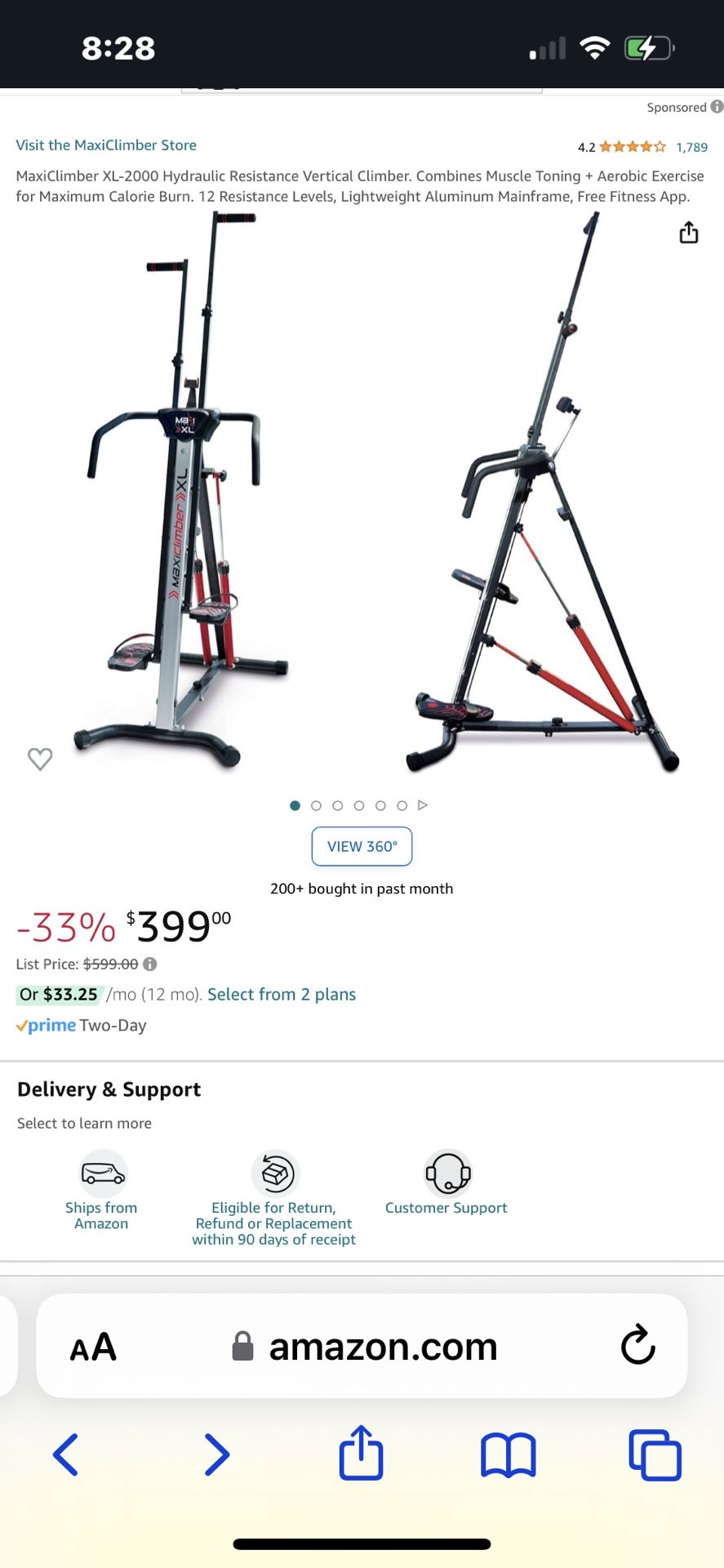Tap the VIEW 360° button
Viewport: 724px width, 1568px height.
pos(362,846)
